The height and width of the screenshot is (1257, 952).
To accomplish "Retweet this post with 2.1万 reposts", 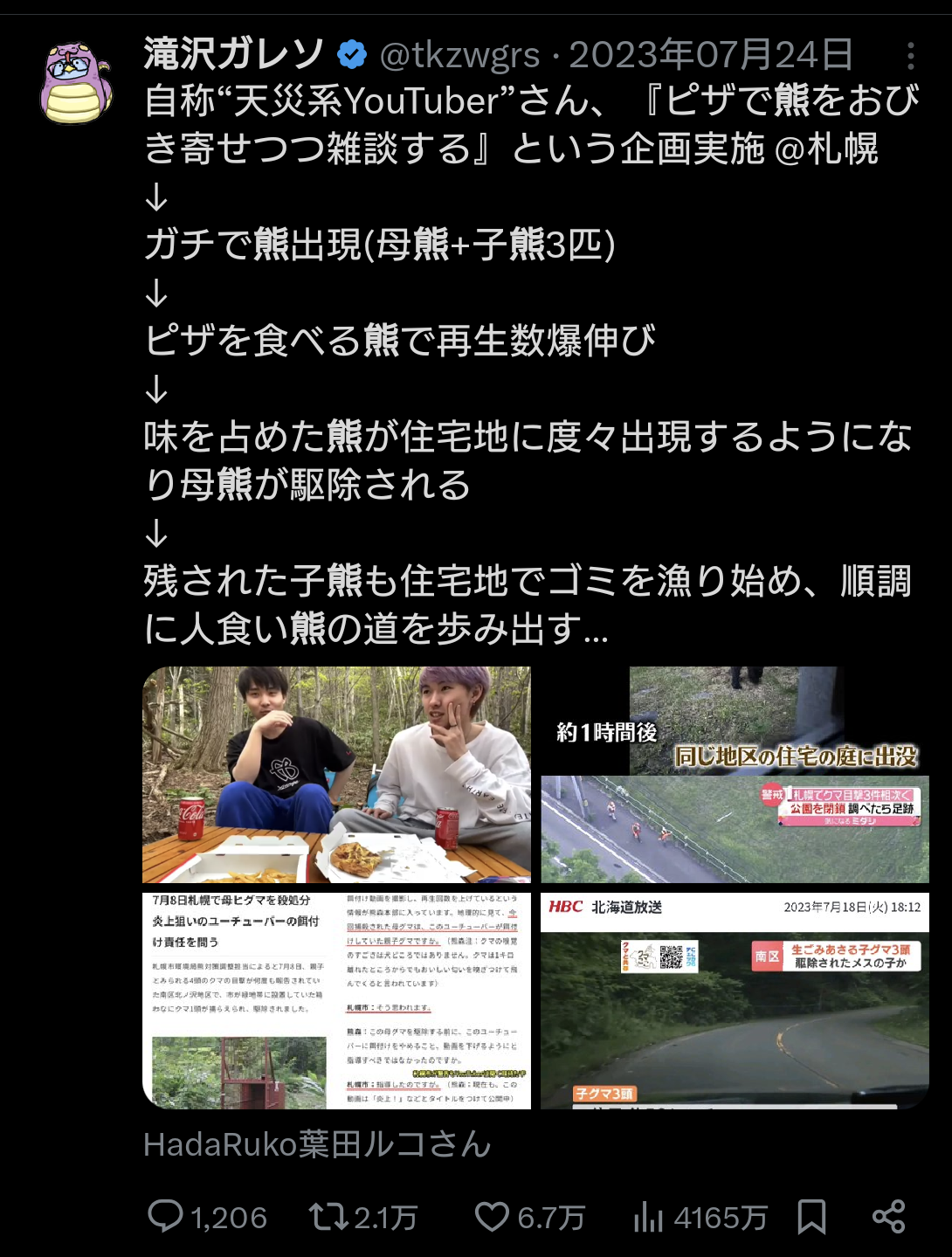I will coord(329,1216).
